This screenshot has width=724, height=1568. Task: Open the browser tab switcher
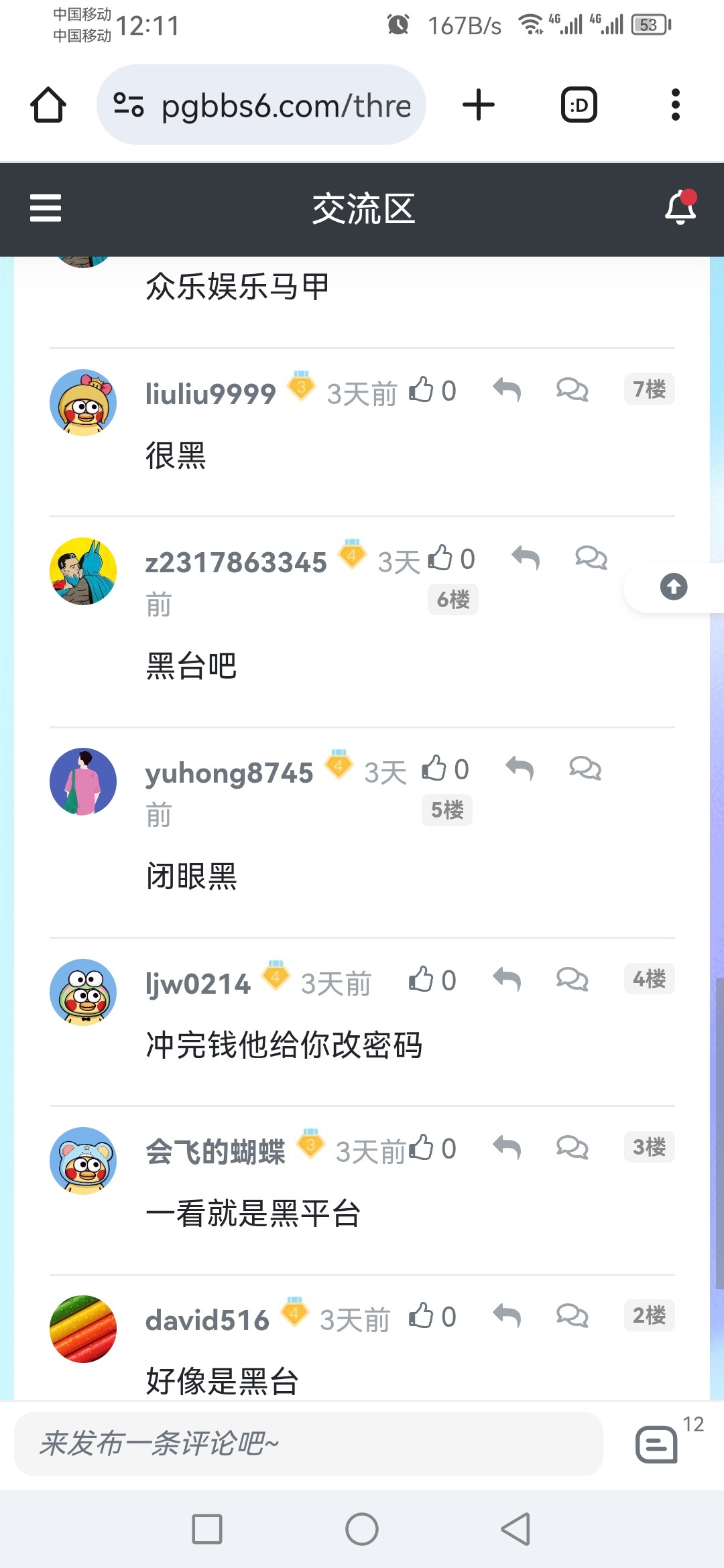click(x=579, y=105)
